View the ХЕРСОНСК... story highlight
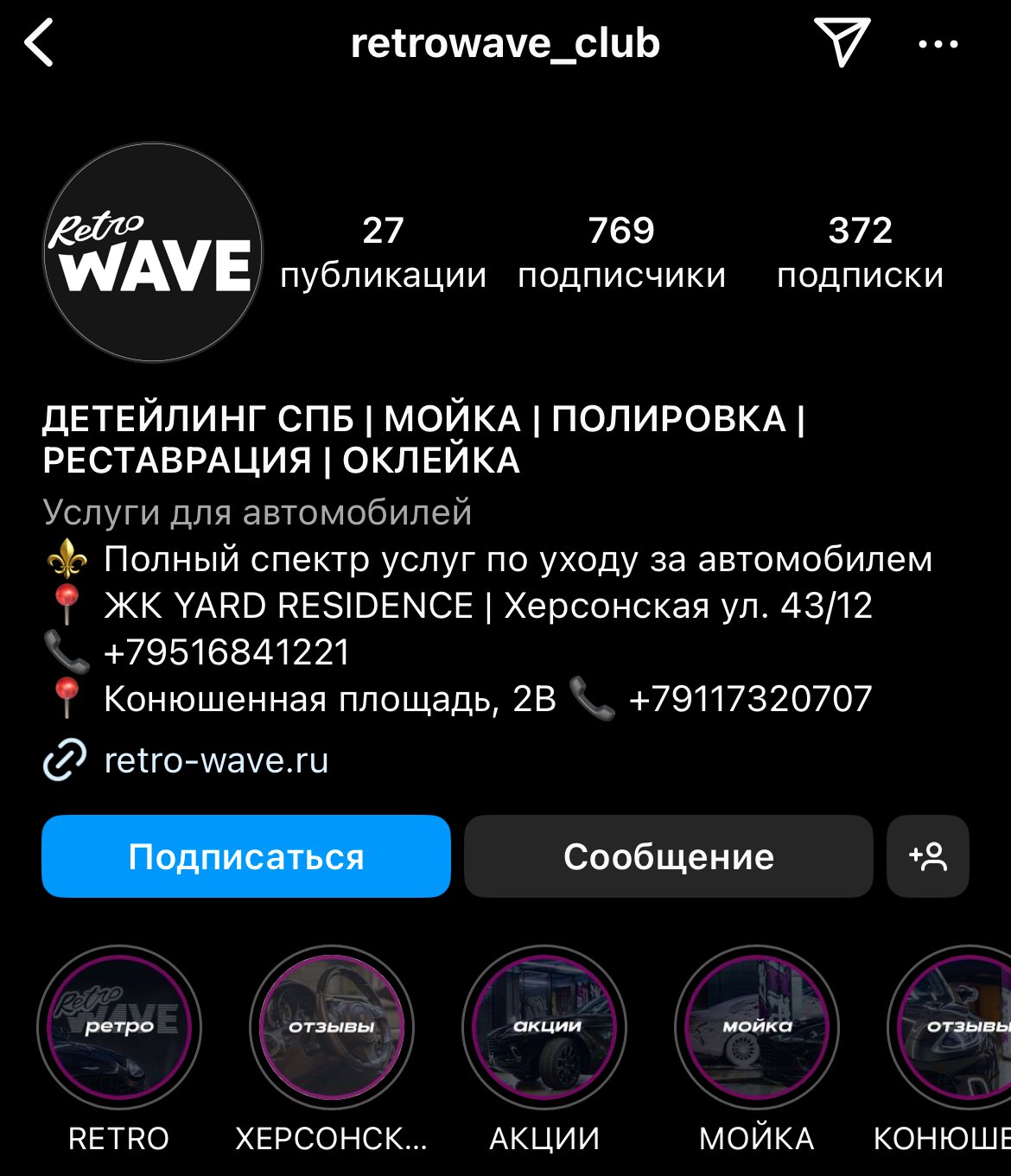 tap(332, 1027)
